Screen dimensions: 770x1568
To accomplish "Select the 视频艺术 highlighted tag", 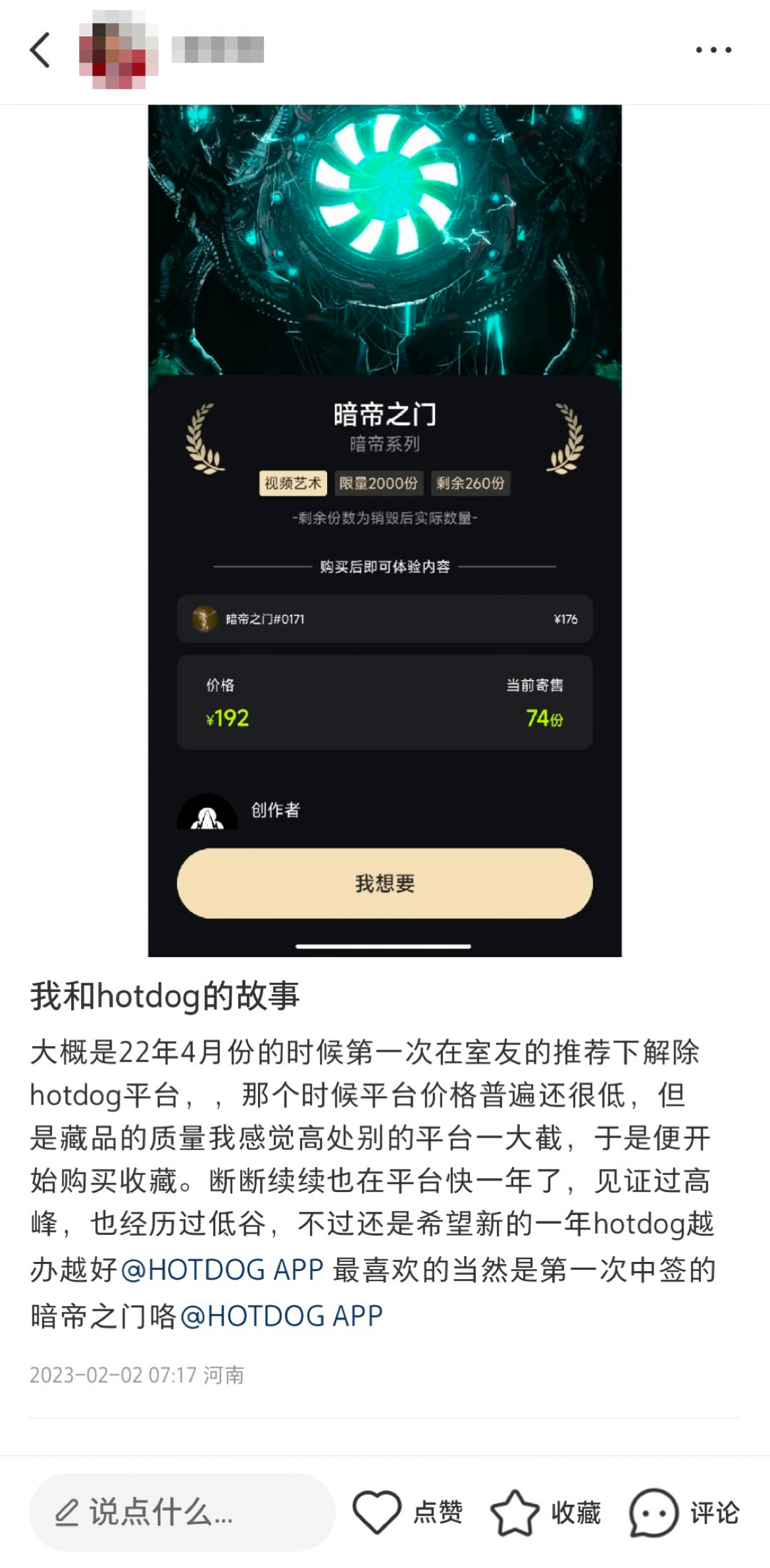I will [293, 483].
